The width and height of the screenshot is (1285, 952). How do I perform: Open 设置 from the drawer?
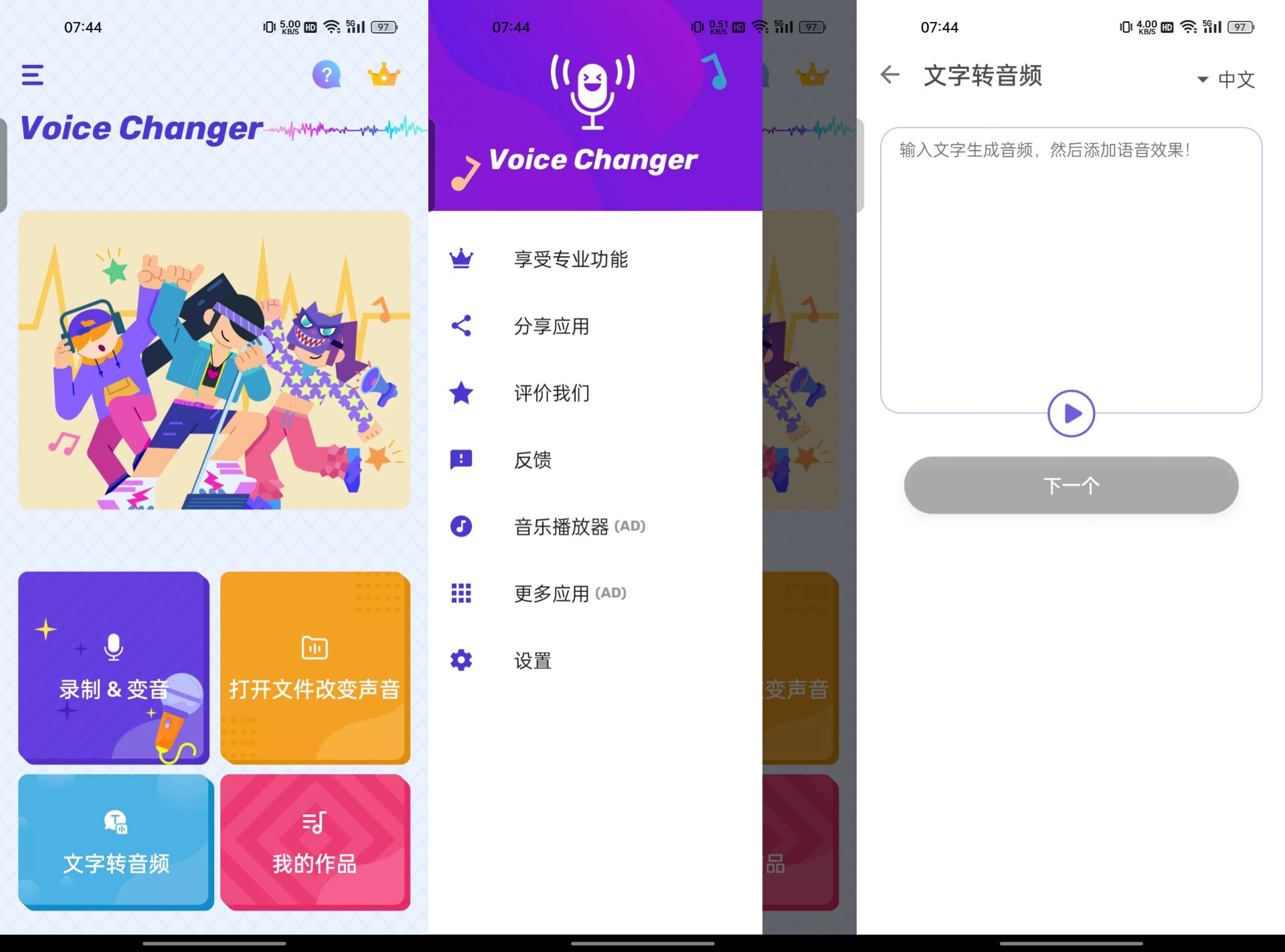tap(533, 661)
